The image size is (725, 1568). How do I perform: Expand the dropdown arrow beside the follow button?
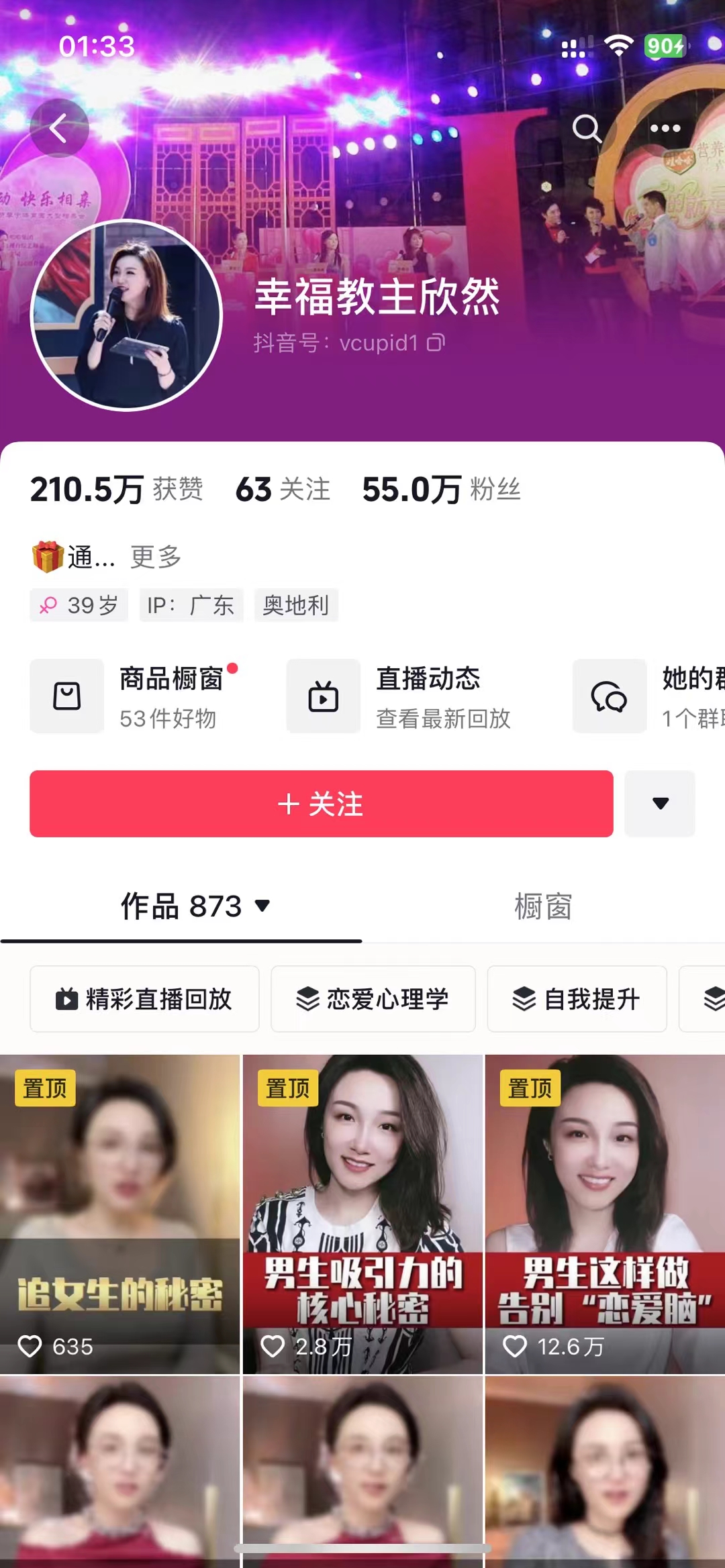click(x=660, y=803)
